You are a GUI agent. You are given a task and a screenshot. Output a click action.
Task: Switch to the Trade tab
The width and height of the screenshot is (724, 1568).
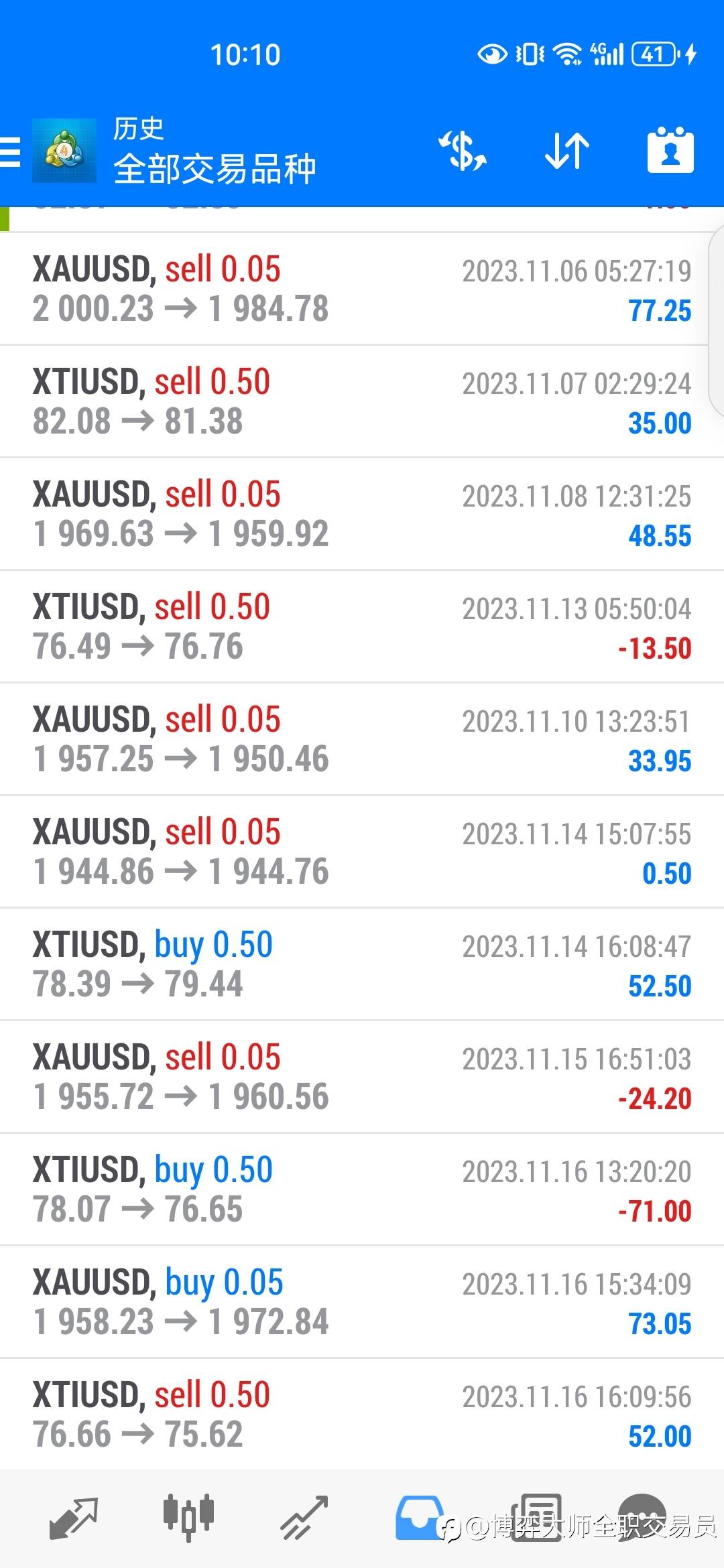pos(305,1518)
